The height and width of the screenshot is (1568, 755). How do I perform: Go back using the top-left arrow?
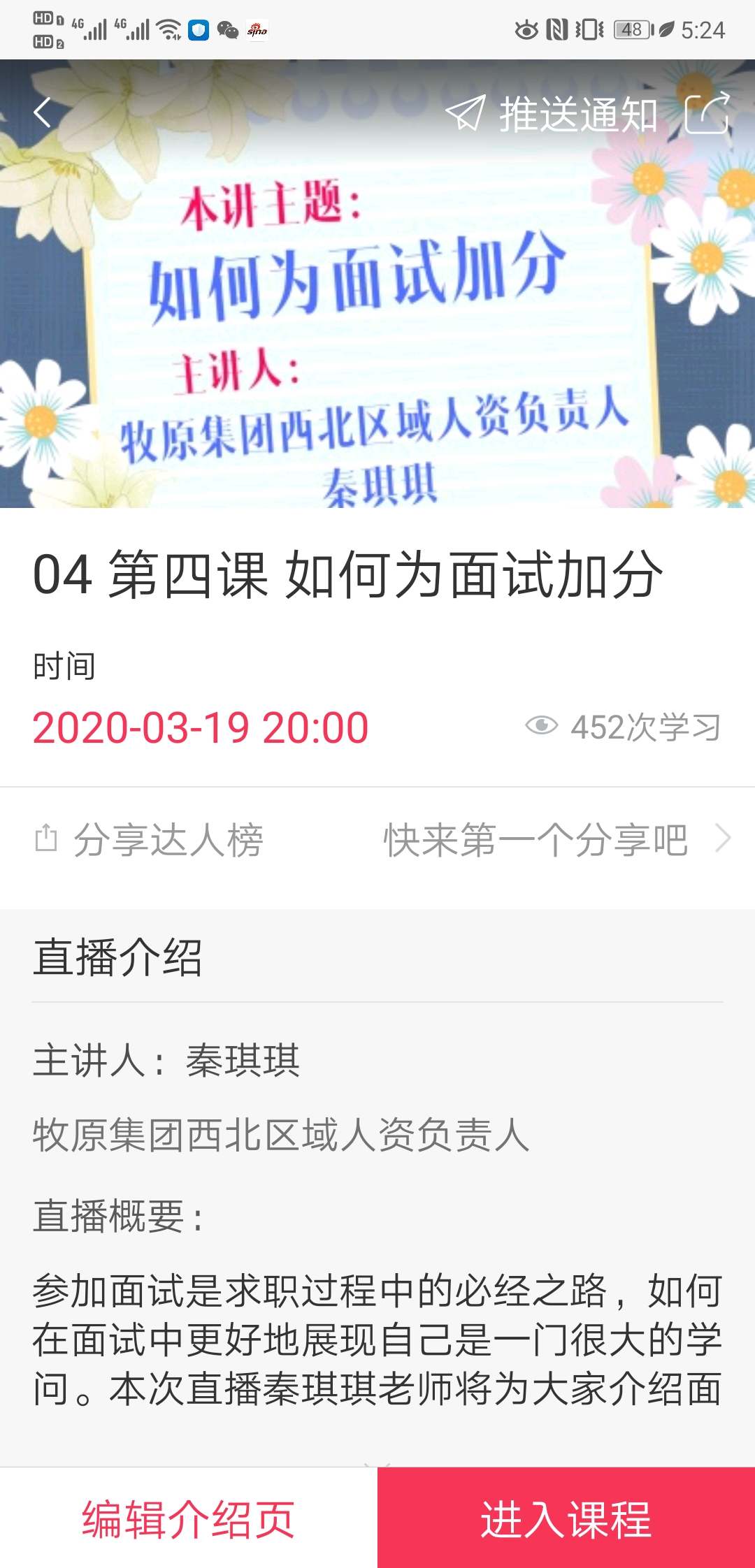coord(43,112)
